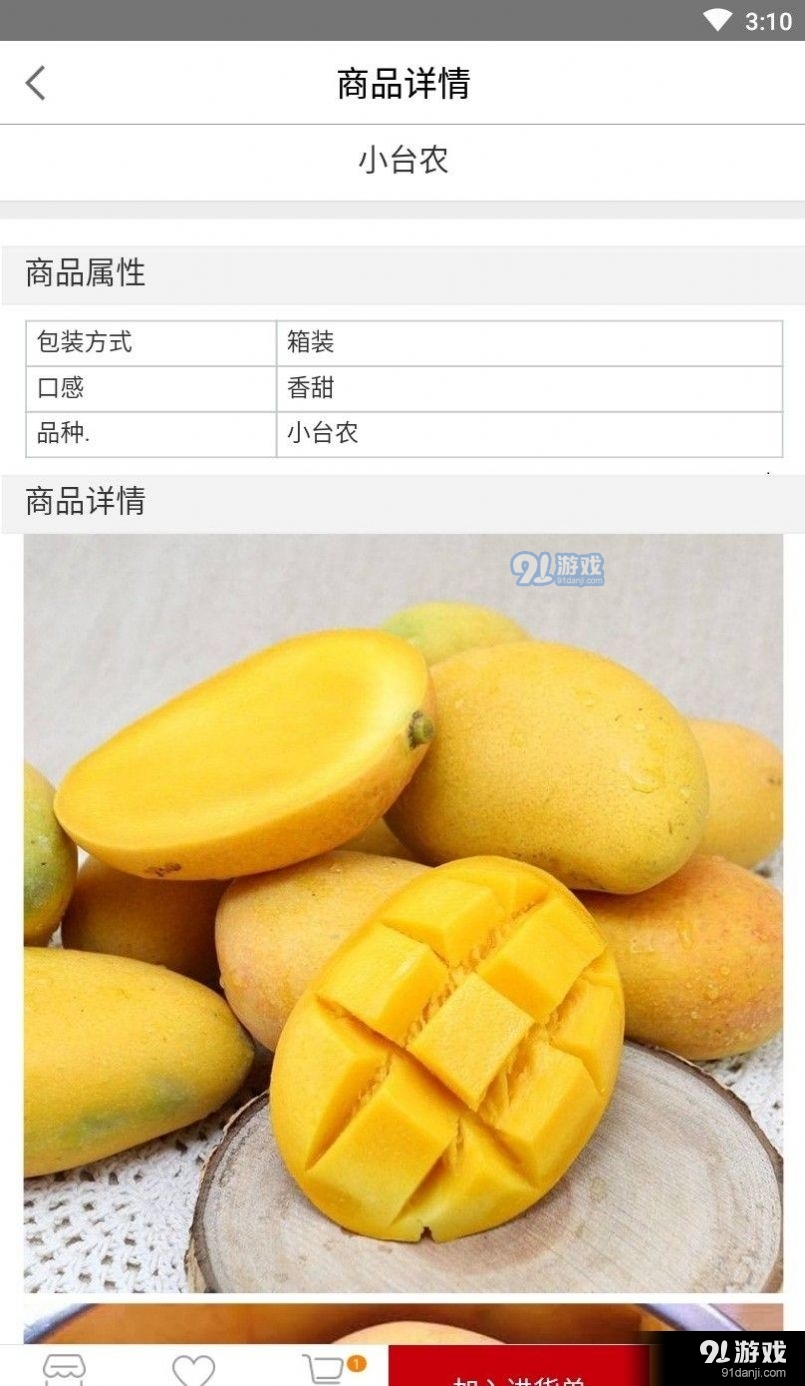Click the 商品属性 section header

(84, 275)
